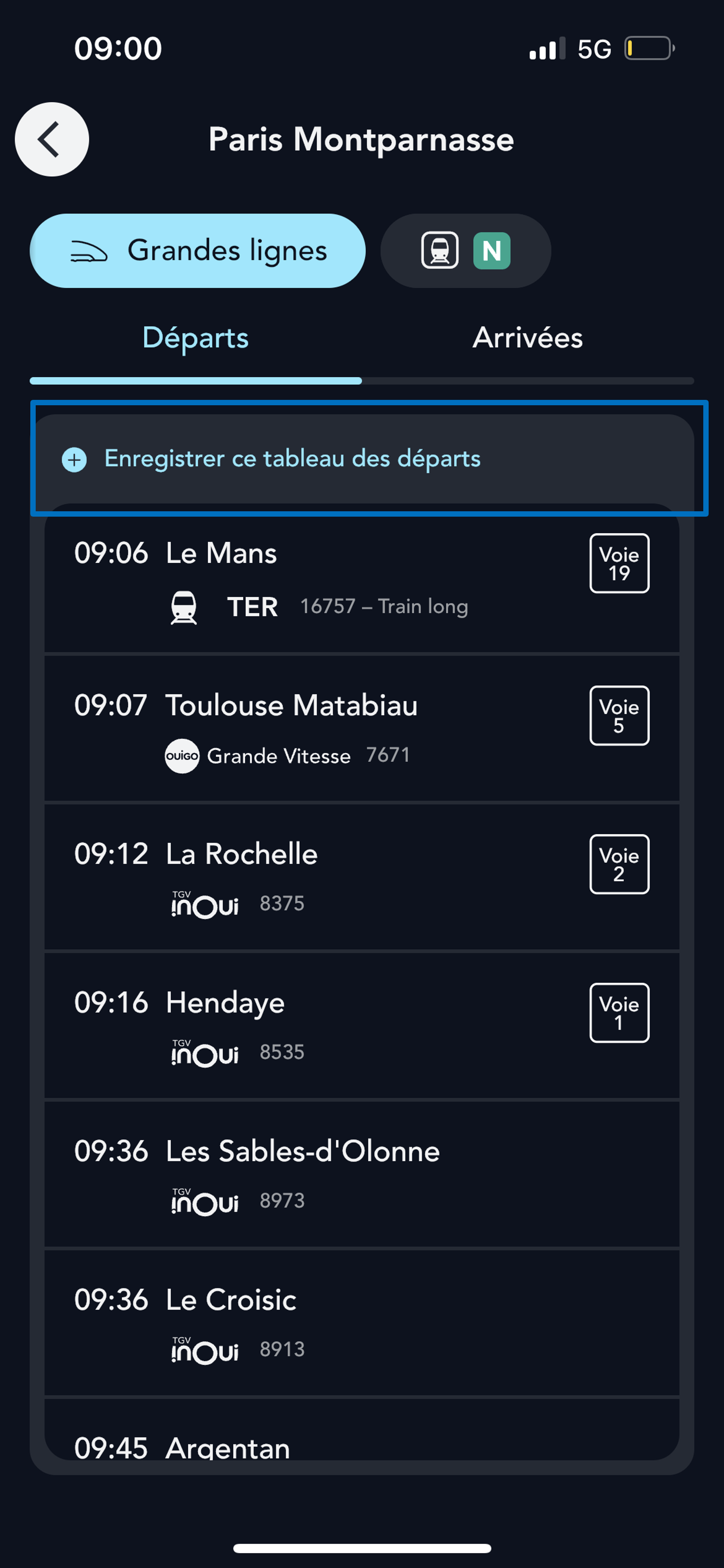Select the TGV inOui logo on La Rochelle row
724x1568 pixels.
click(x=206, y=905)
